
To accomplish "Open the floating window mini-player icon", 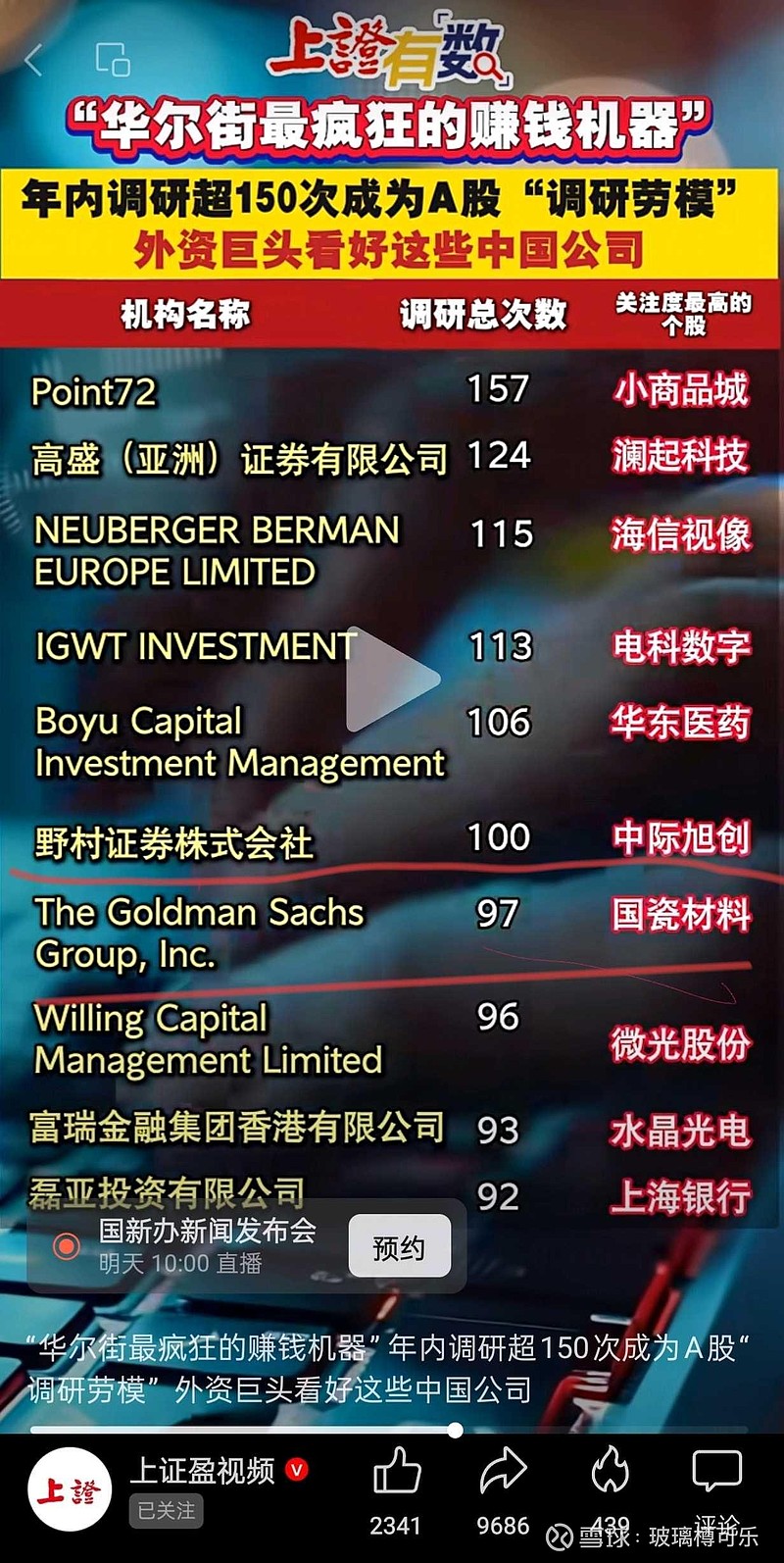I will [x=113, y=60].
